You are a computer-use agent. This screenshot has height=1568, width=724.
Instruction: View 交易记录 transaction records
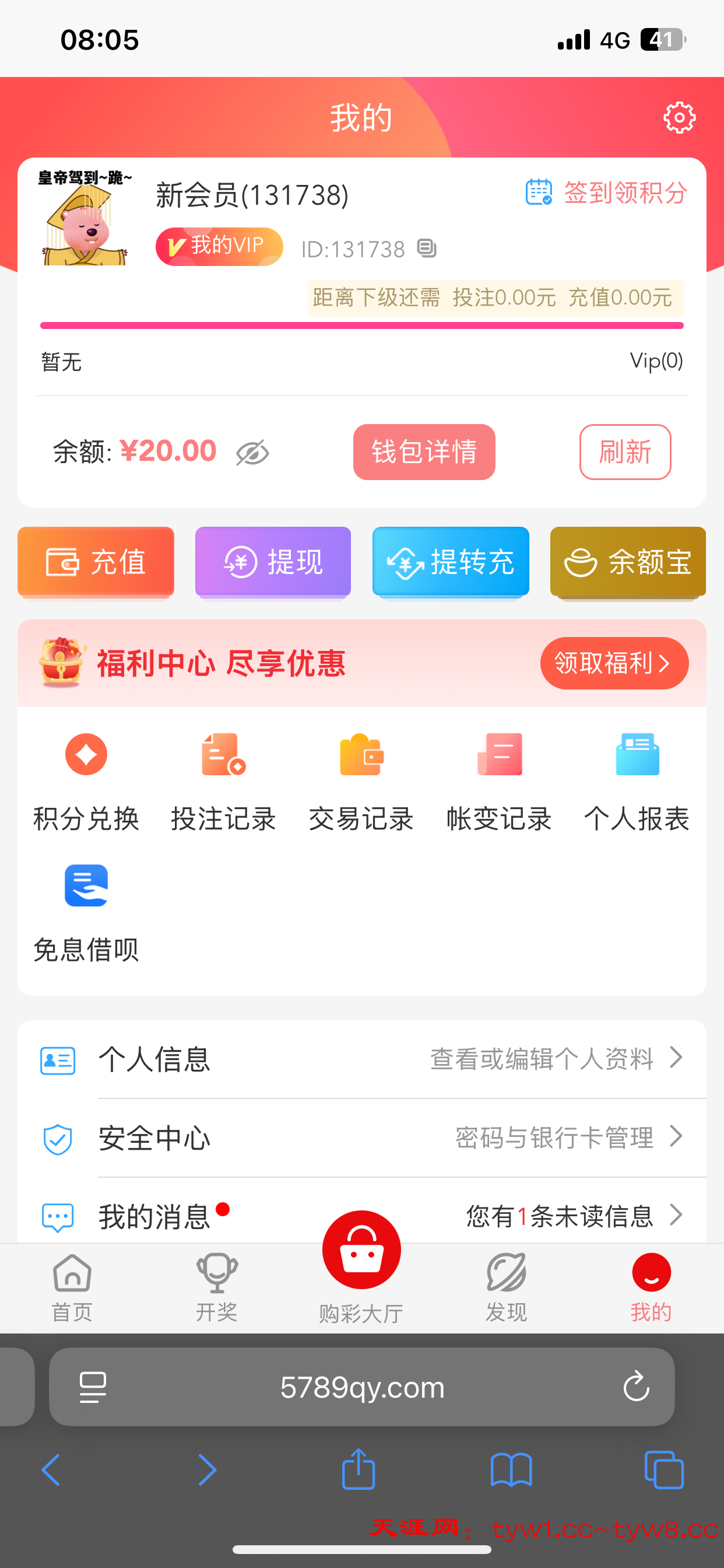point(361,781)
